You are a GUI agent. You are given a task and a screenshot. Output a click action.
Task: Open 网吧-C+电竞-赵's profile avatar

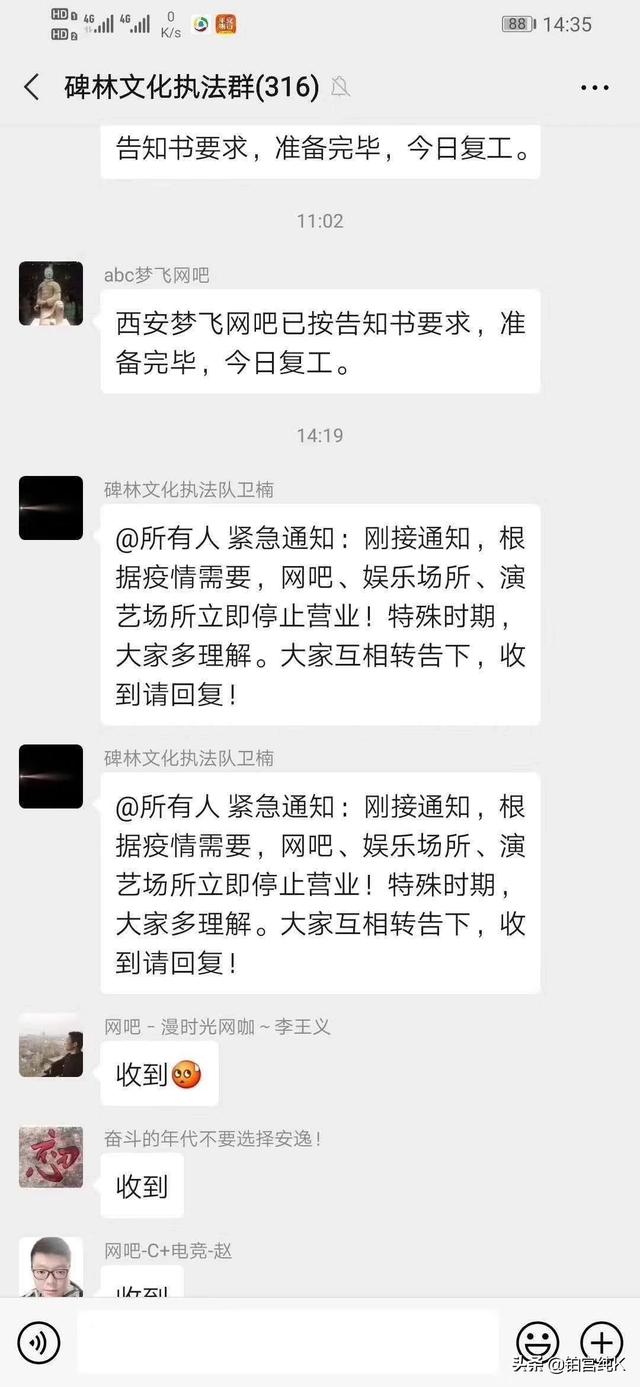coord(51,1266)
